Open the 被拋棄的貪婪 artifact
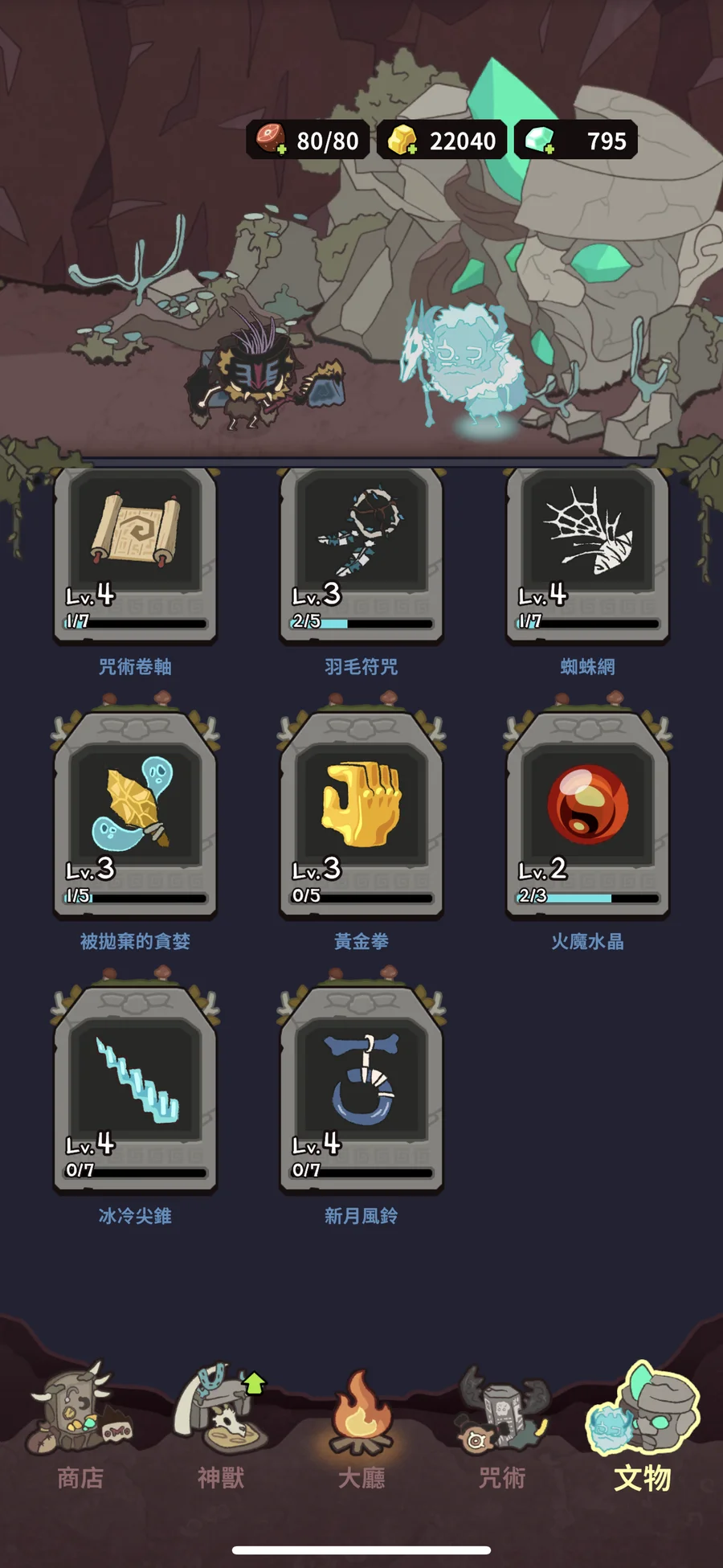The height and width of the screenshot is (1568, 723). coord(135,816)
